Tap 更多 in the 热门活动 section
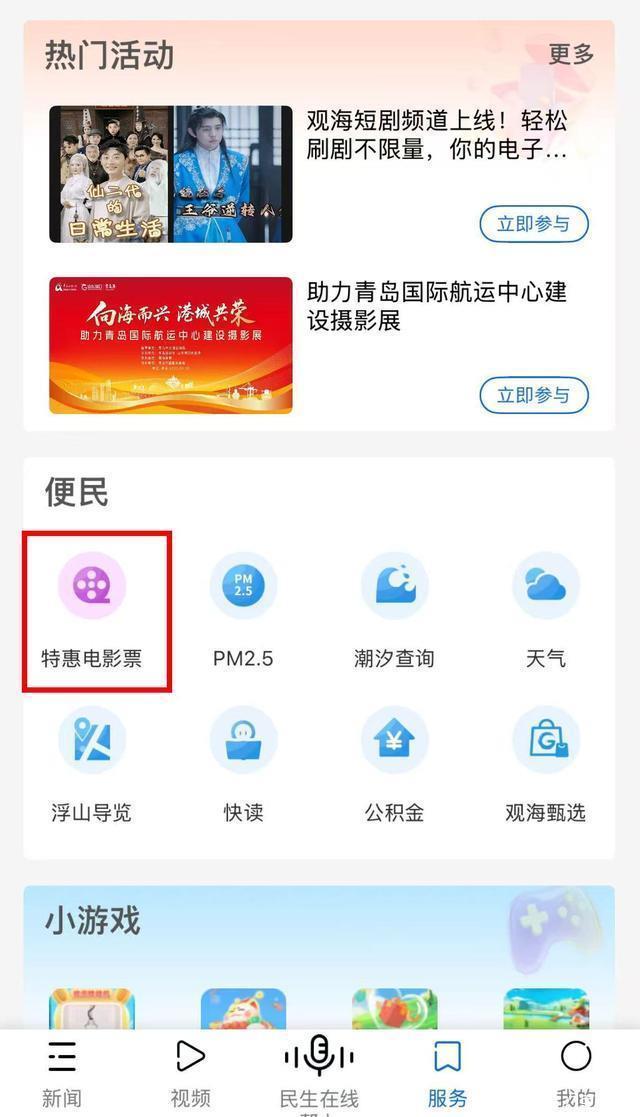 point(571,54)
